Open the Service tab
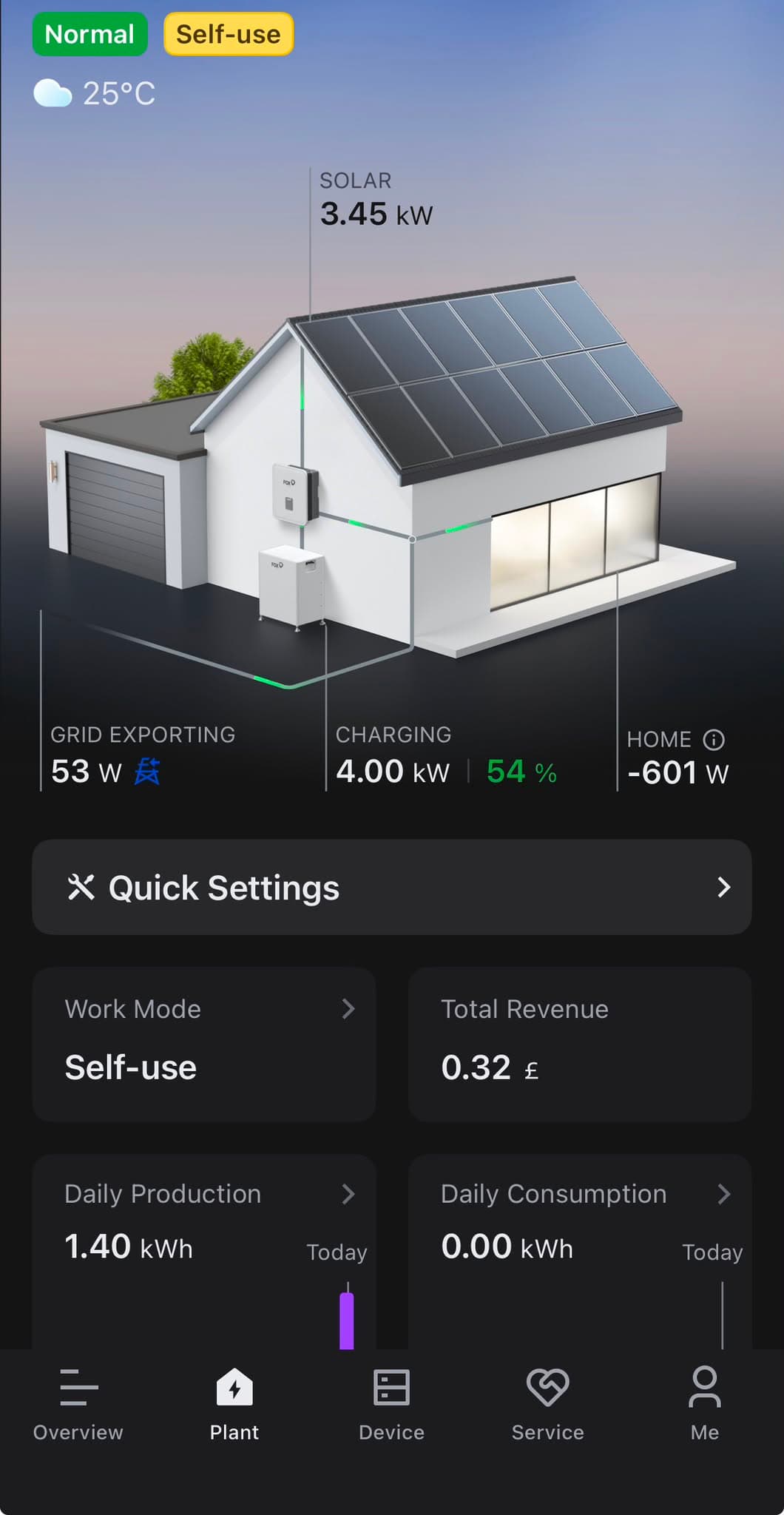 548,1404
